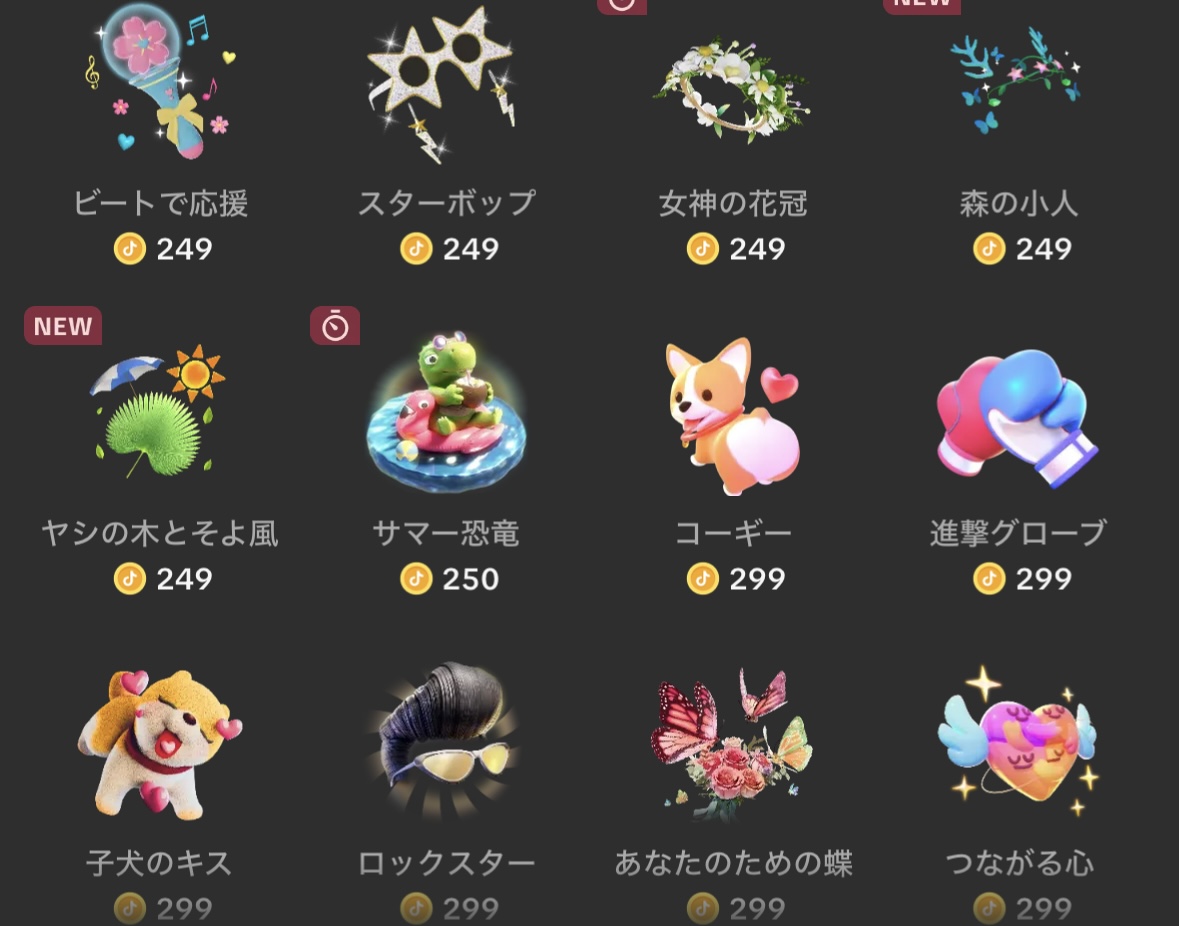Viewport: 1179px width, 926px height.
Task: Pick the 子犬のキス puppy gift
Action: [x=160, y=742]
